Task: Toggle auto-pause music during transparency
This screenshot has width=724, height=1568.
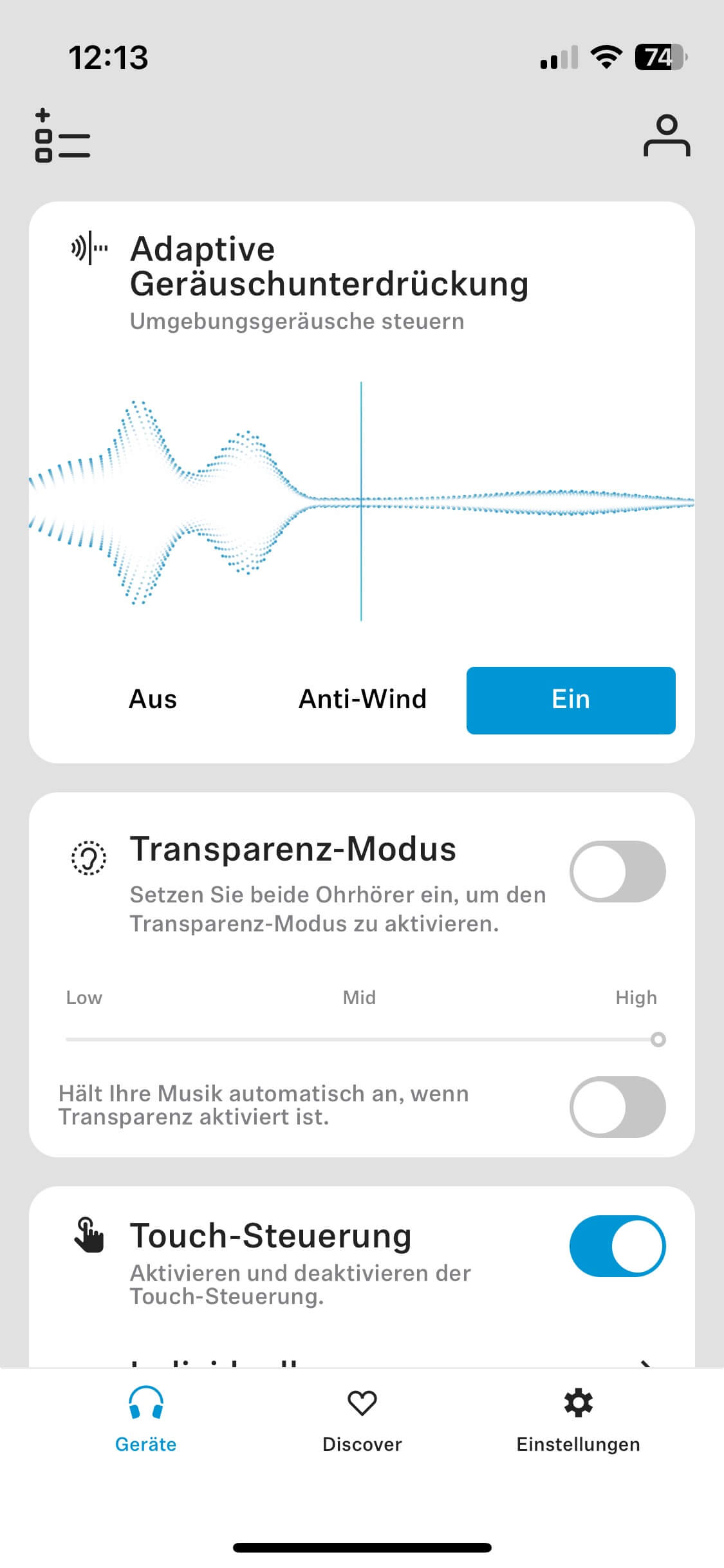Action: pyautogui.click(x=617, y=1107)
